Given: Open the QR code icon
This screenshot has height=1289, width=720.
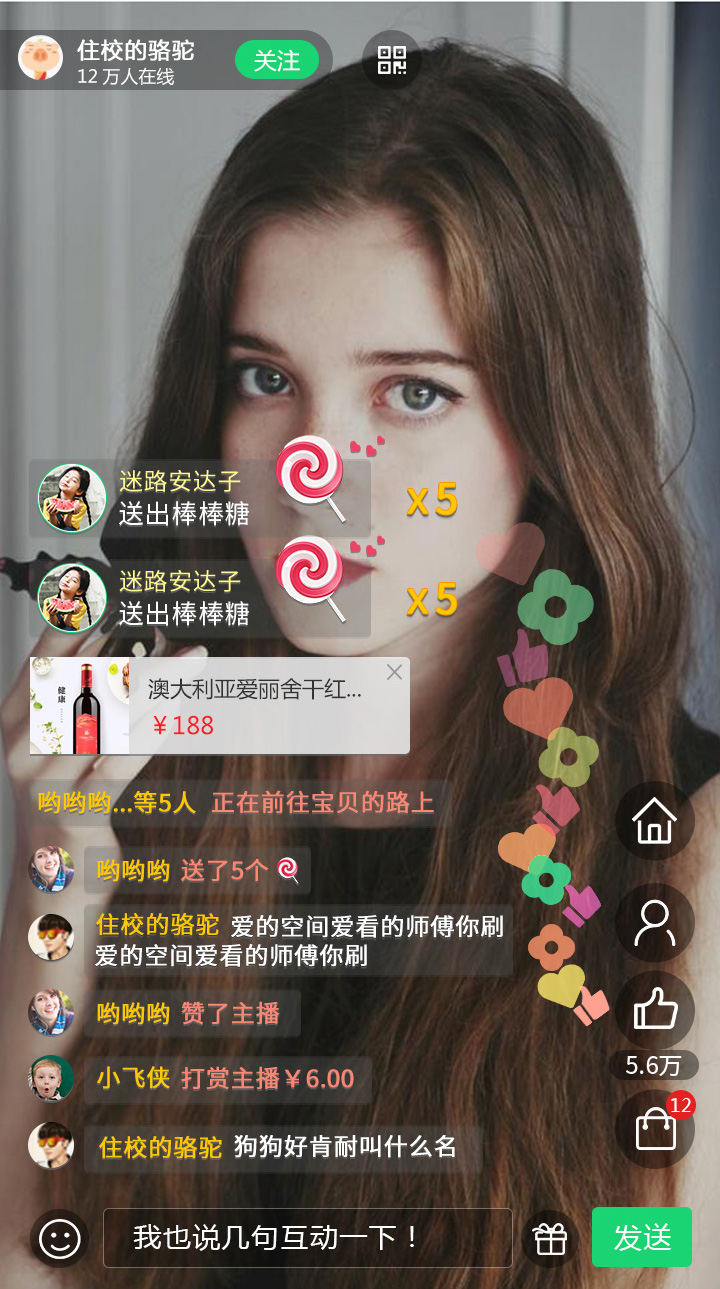Looking at the screenshot, I should coord(391,60).
